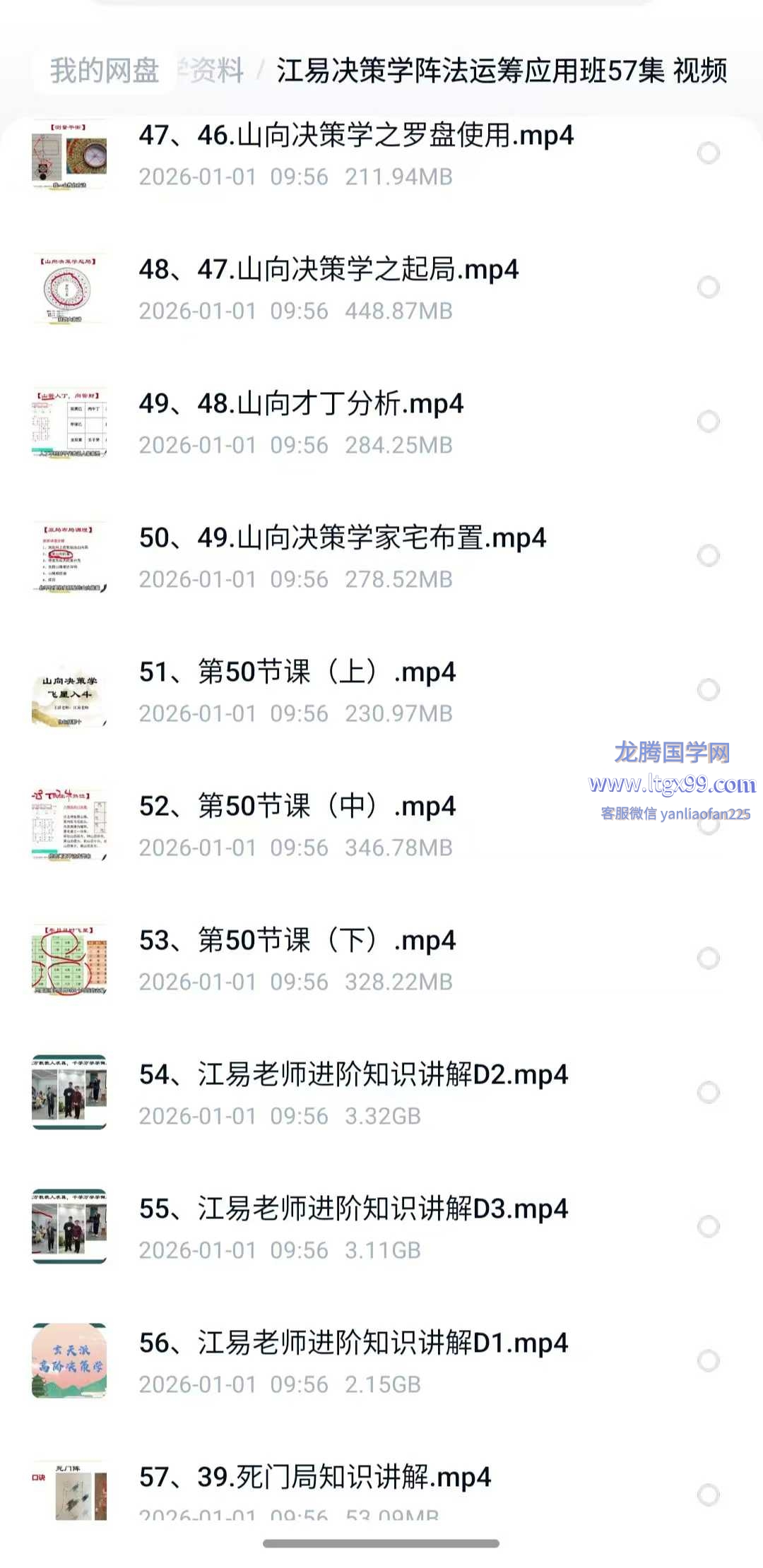Tick the checkbox for 50、49.山向决策学家宅布置.mp4
Viewport: 763px width, 1568px height.
point(708,556)
